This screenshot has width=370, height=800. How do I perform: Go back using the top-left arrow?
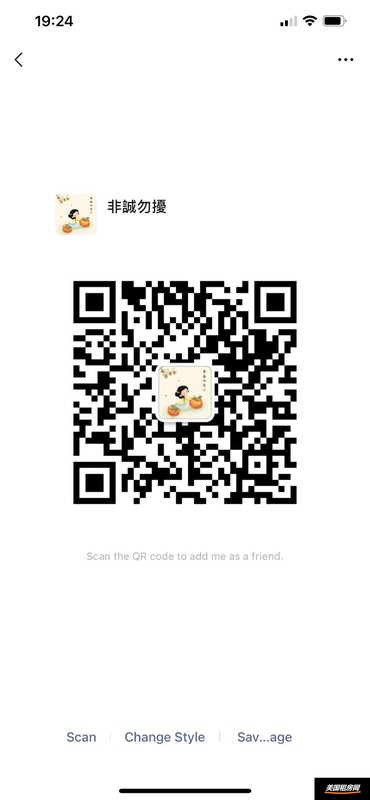pyautogui.click(x=18, y=60)
